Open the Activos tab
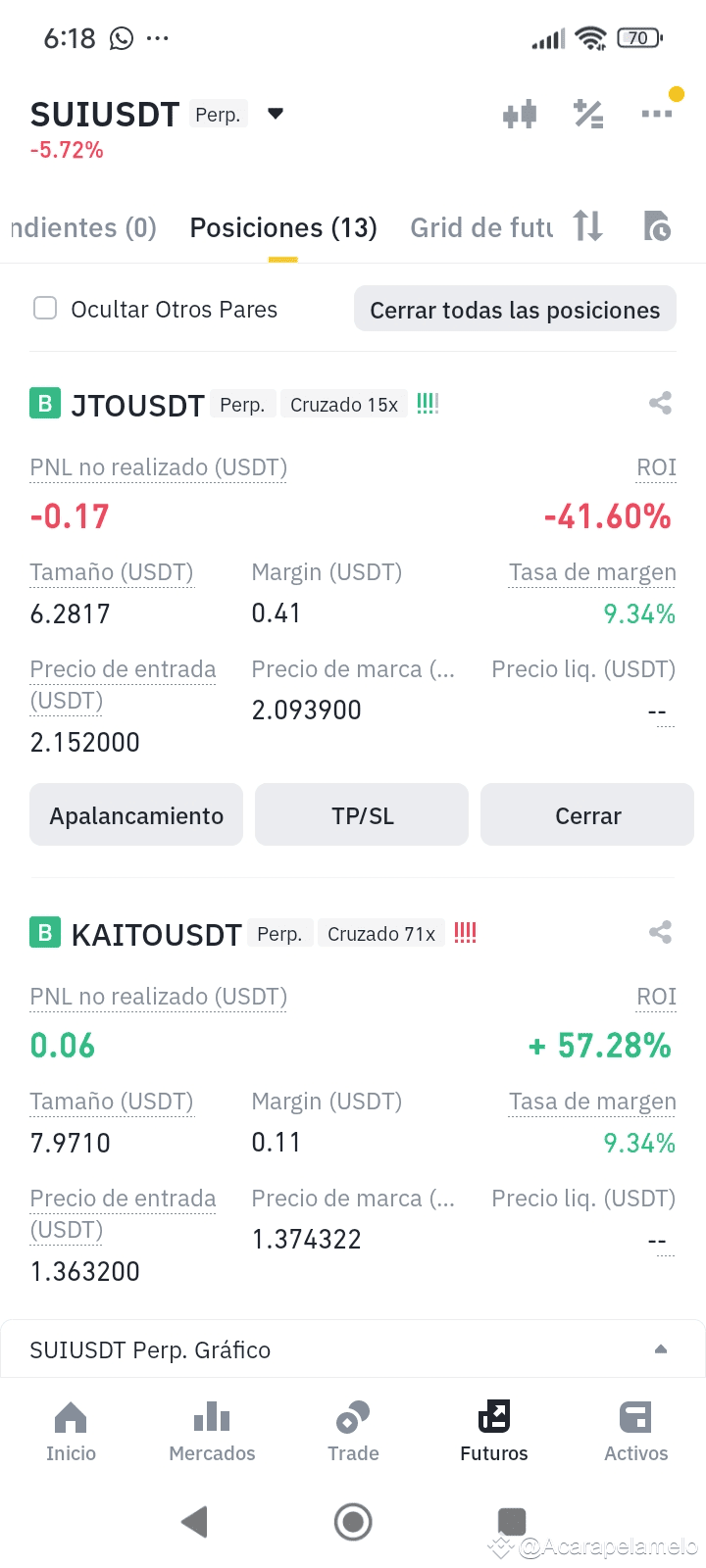 (635, 1431)
